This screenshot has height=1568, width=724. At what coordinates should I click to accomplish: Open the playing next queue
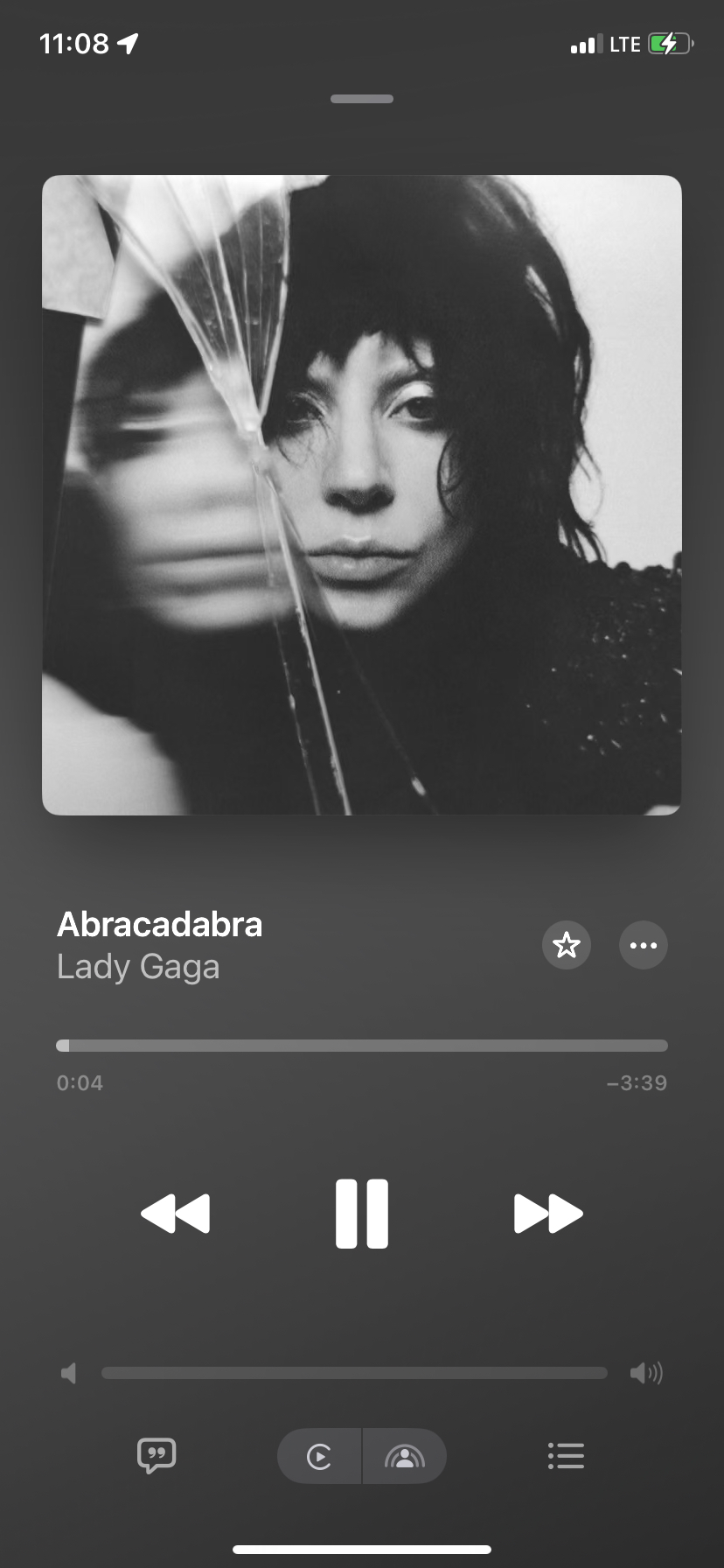pos(566,1456)
